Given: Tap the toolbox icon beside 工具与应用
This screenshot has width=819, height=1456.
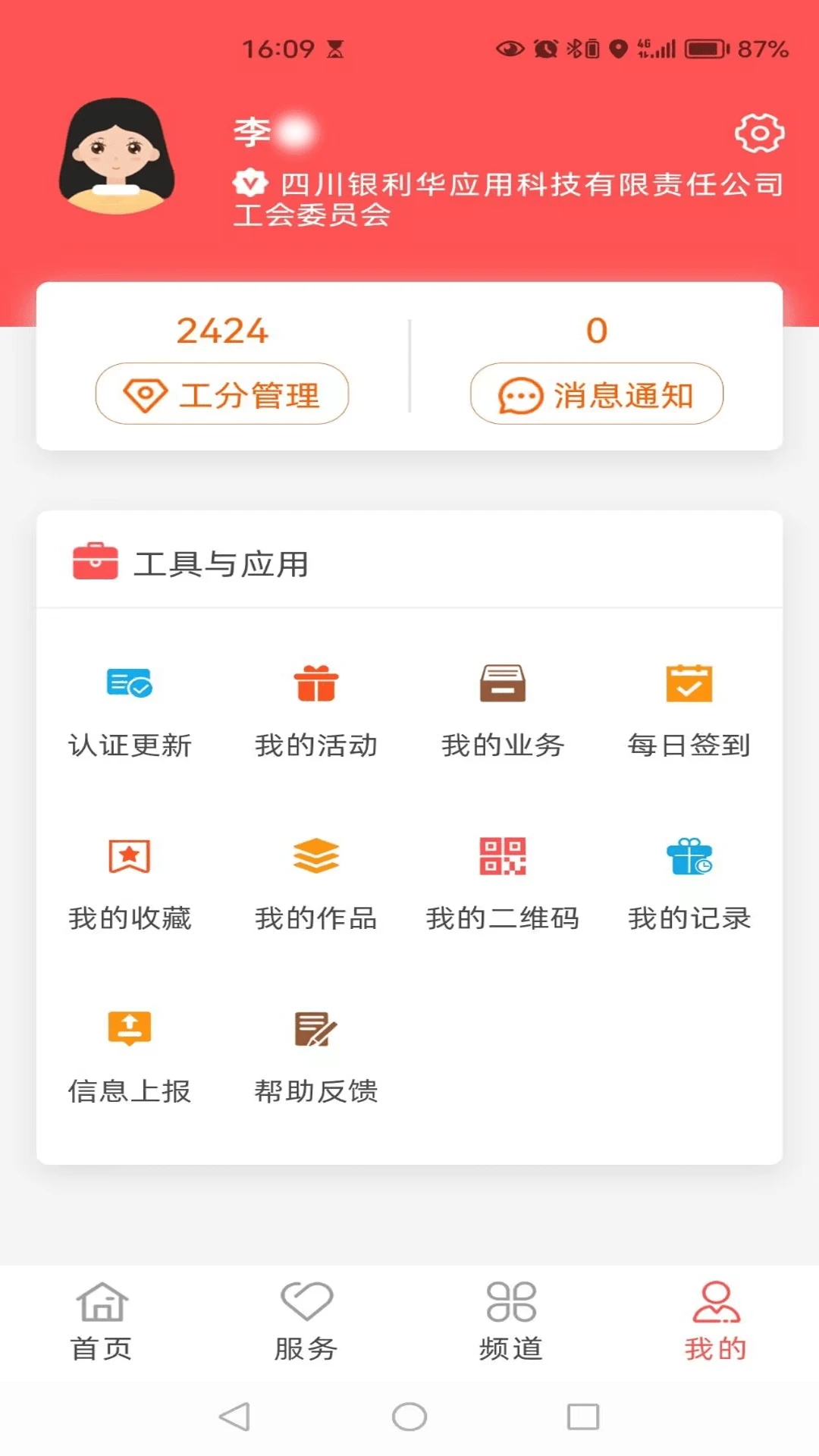Looking at the screenshot, I should pyautogui.click(x=94, y=563).
